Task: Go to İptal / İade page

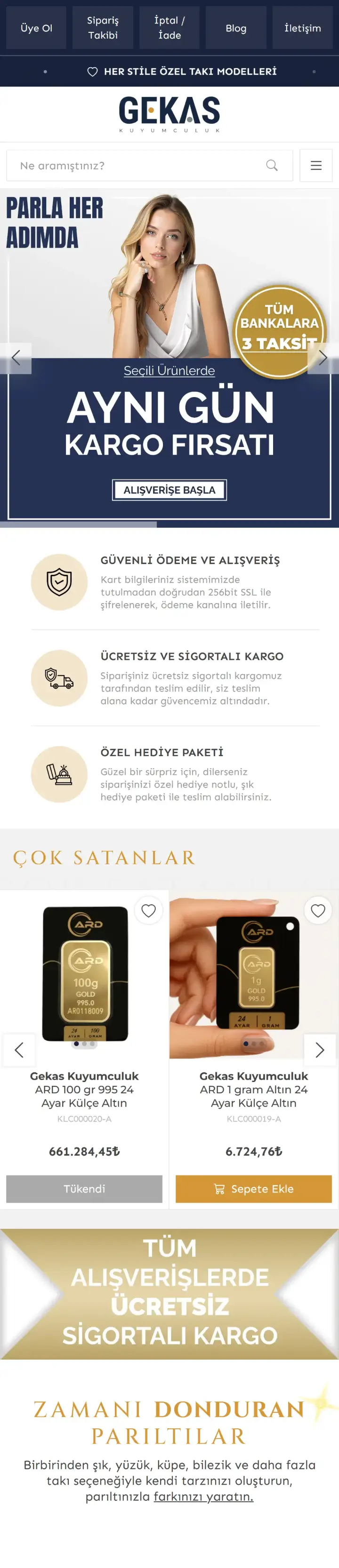Action: pyautogui.click(x=169, y=28)
